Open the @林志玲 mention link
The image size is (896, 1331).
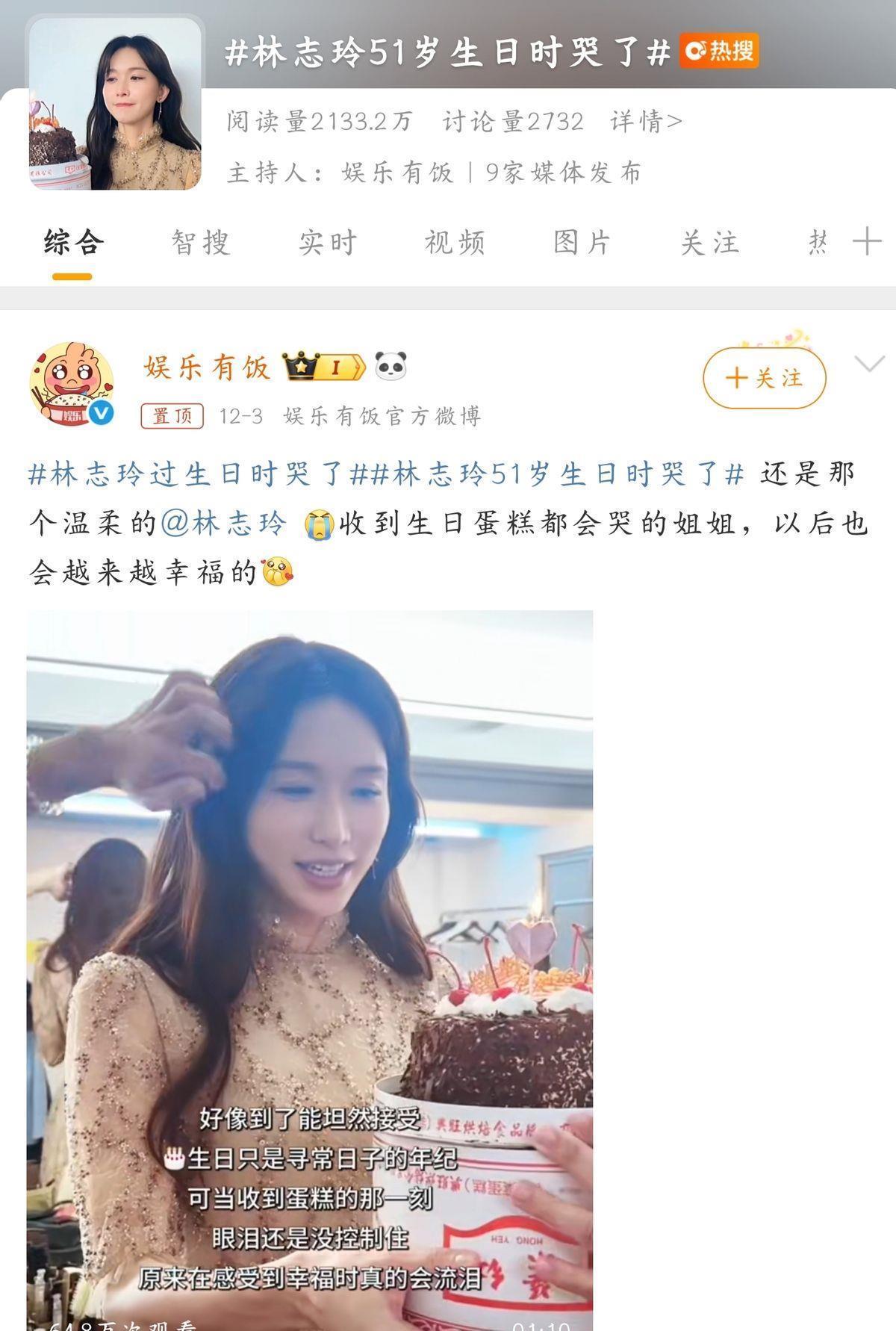pos(224,524)
